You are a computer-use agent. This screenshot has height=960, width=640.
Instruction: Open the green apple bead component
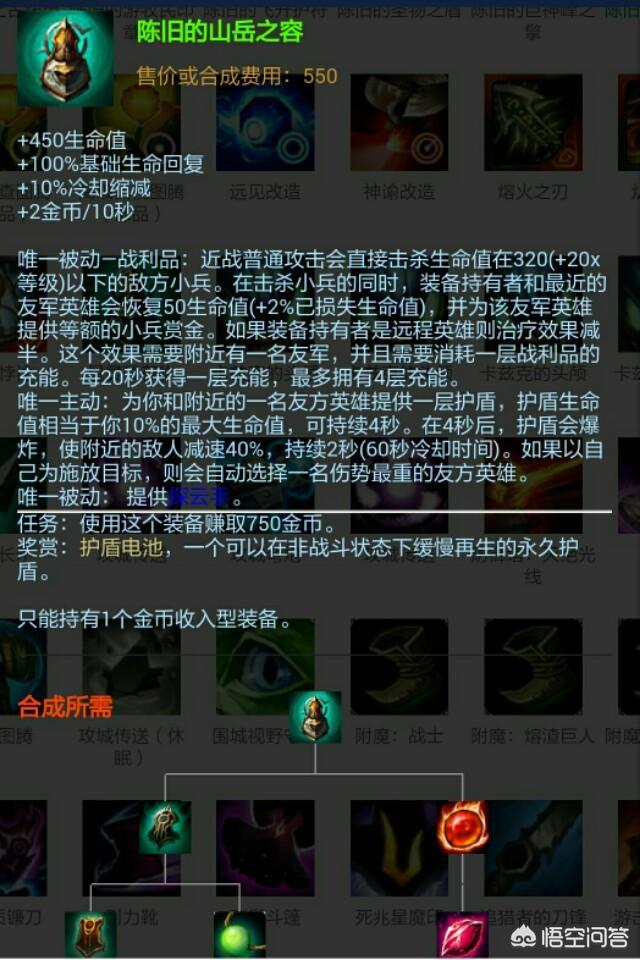239,935
